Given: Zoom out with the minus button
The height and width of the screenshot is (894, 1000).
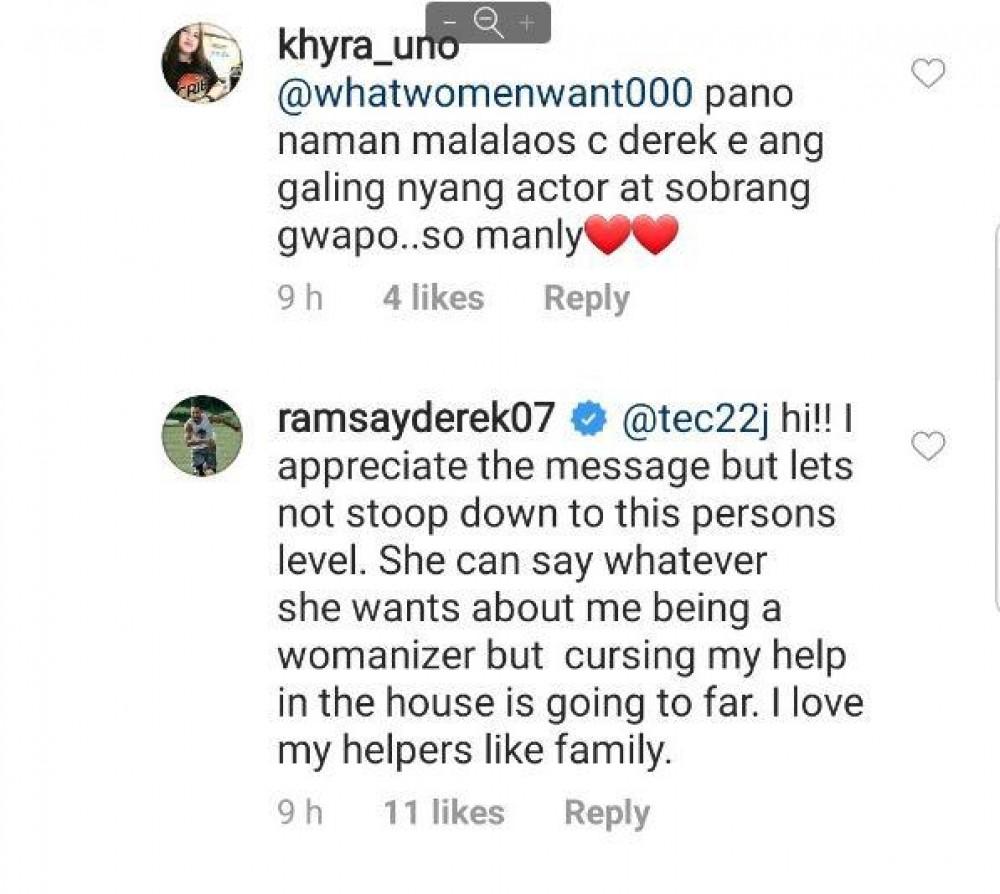Looking at the screenshot, I should click(451, 22).
